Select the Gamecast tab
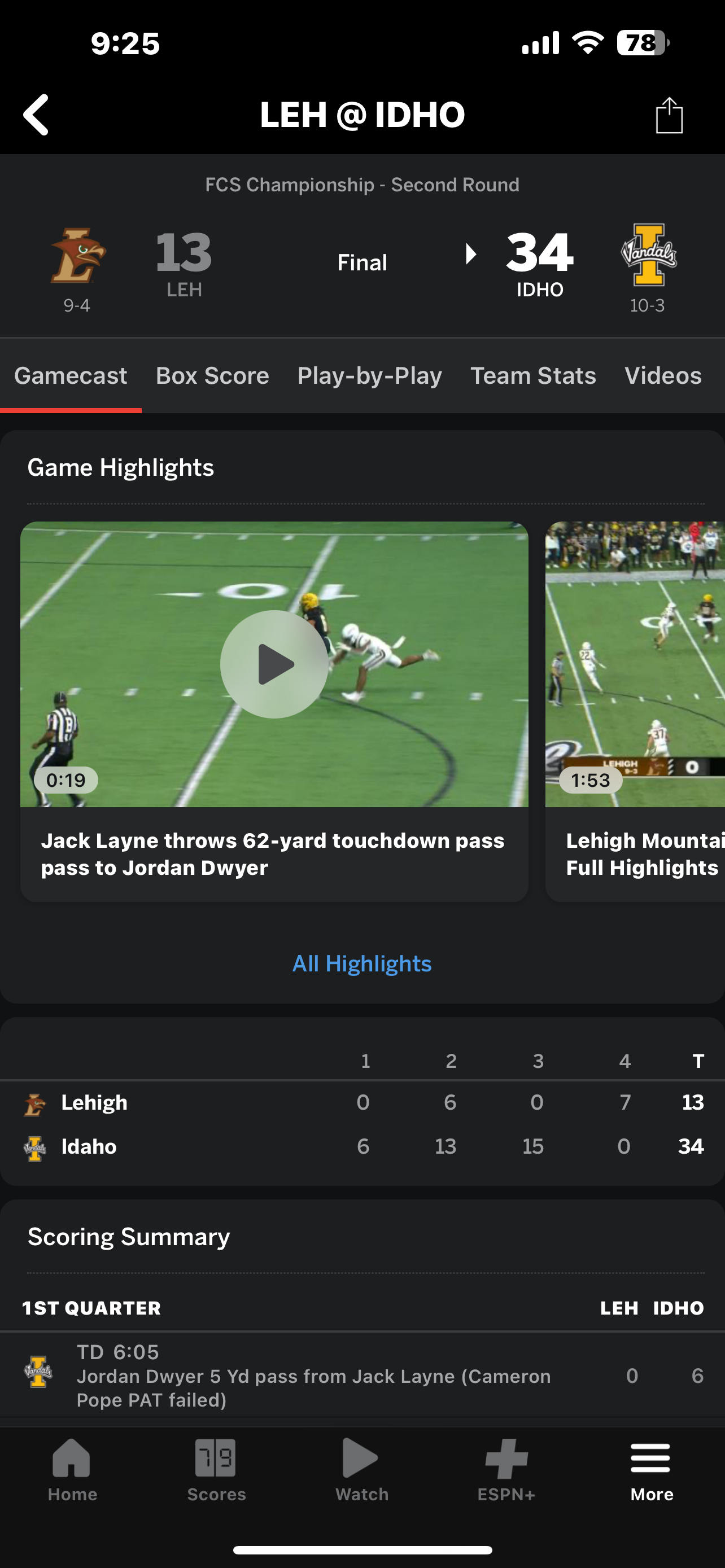The height and width of the screenshot is (1568, 725). 71,375
